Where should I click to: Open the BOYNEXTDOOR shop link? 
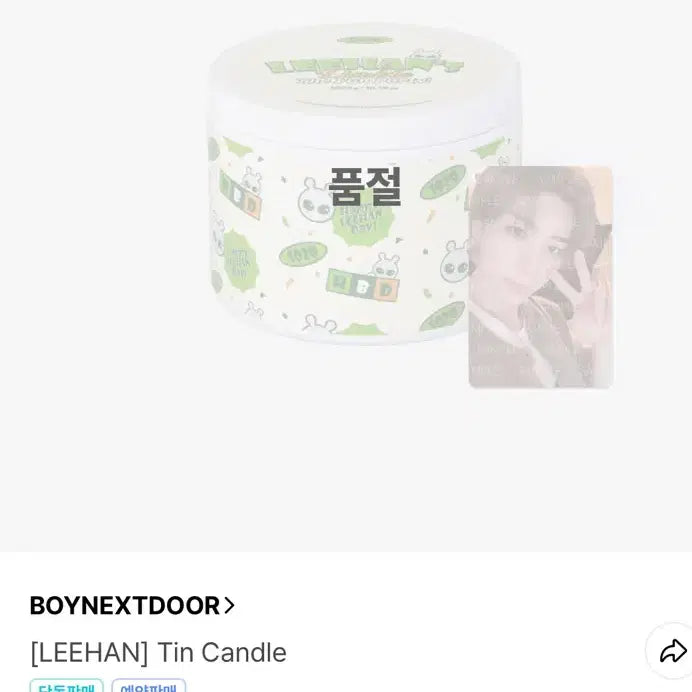(x=132, y=606)
